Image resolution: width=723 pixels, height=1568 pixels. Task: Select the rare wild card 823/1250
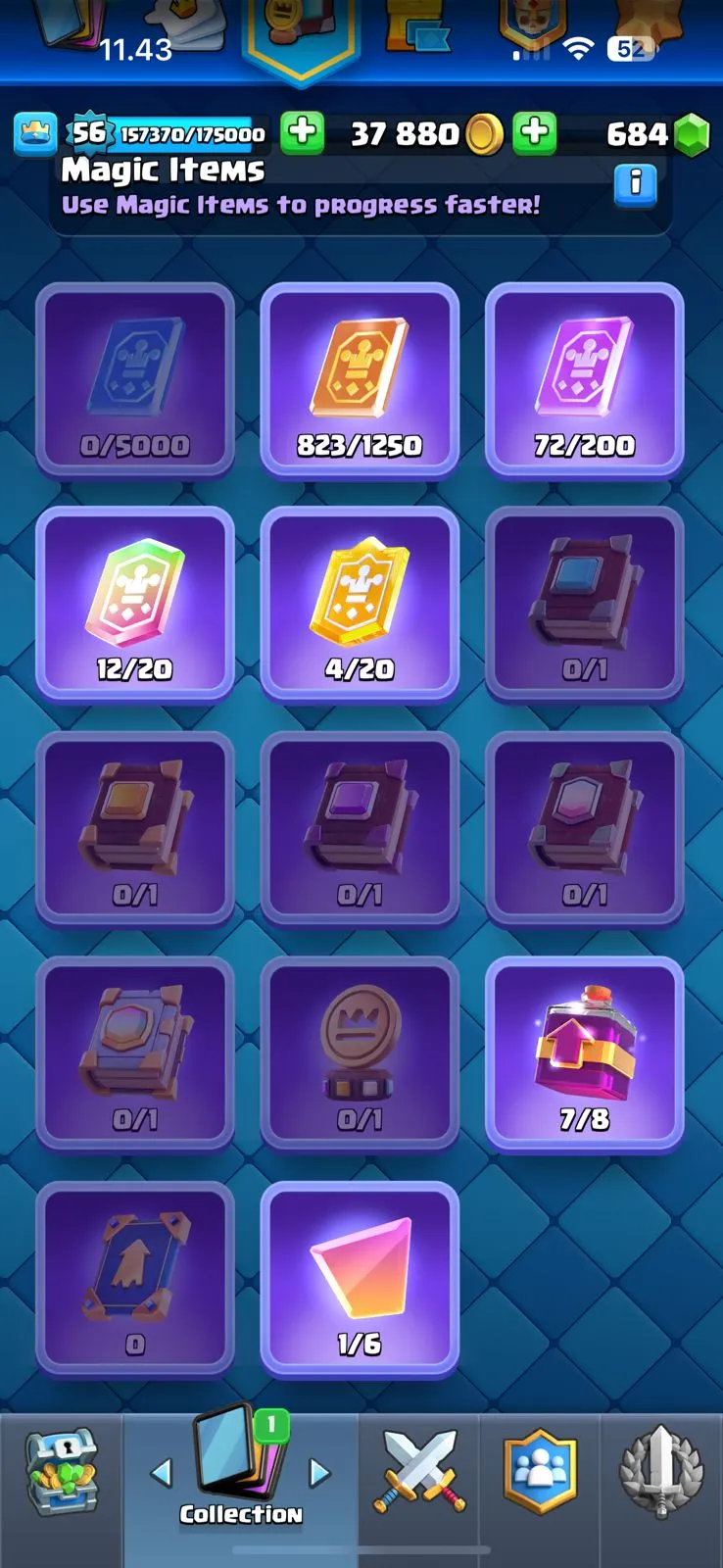pos(360,379)
